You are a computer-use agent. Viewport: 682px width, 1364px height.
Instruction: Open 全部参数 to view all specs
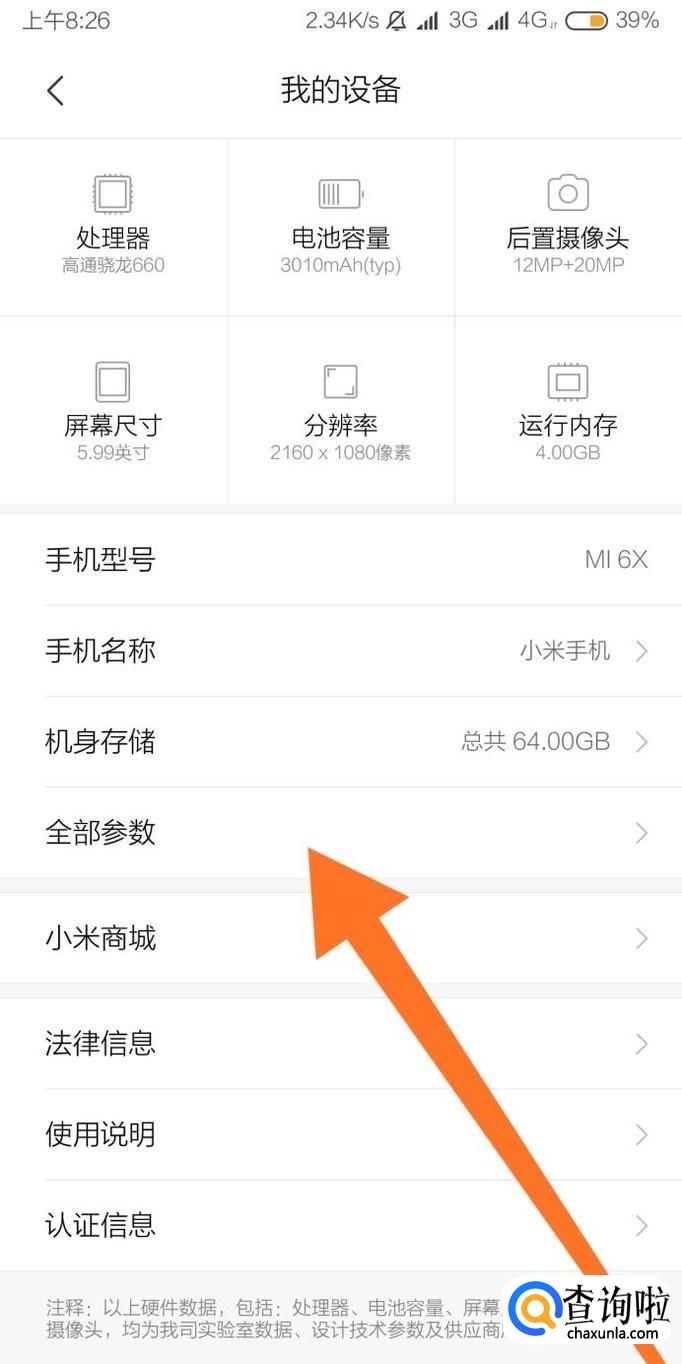(x=341, y=833)
